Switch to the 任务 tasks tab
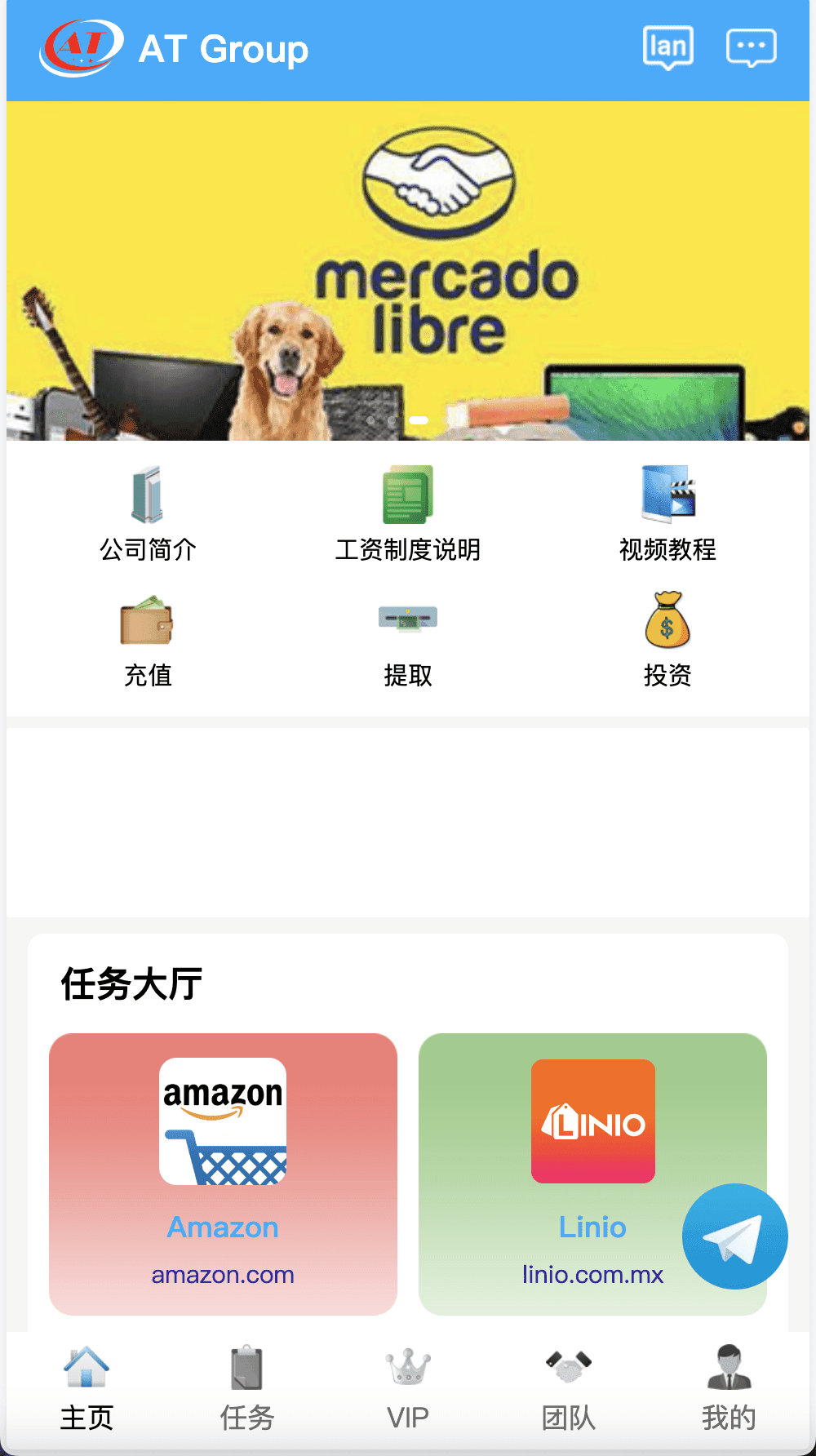The width and height of the screenshot is (816, 1456). click(x=246, y=1389)
